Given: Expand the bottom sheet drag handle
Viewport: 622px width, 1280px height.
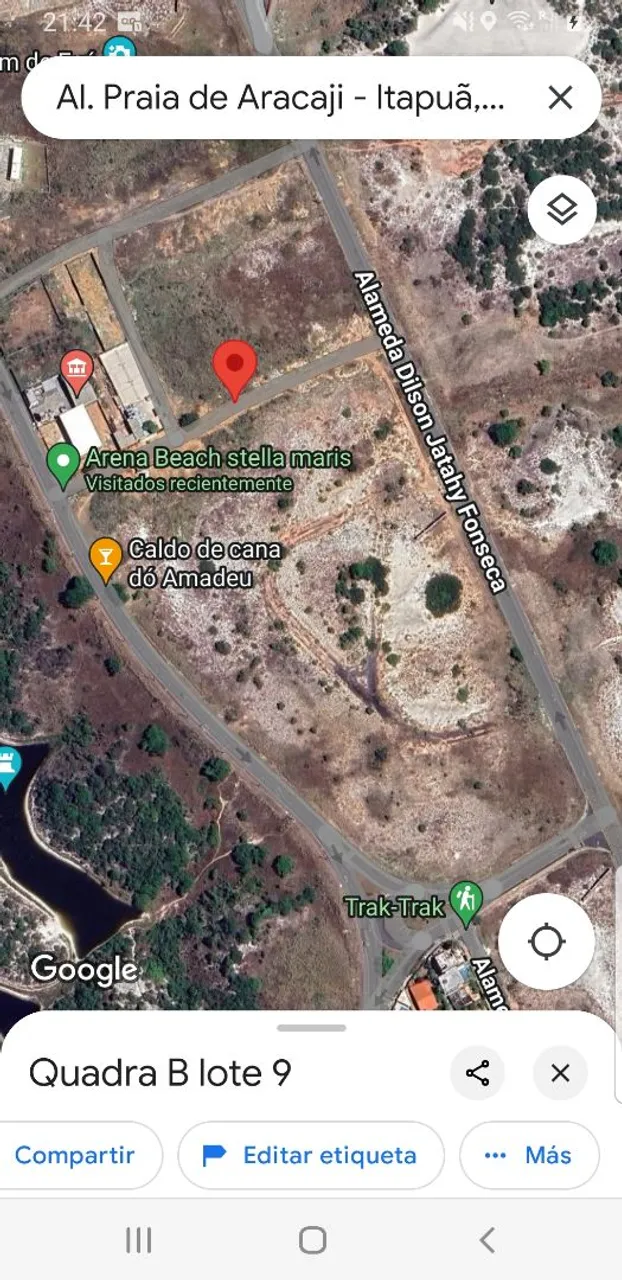Looking at the screenshot, I should pyautogui.click(x=311, y=1027).
